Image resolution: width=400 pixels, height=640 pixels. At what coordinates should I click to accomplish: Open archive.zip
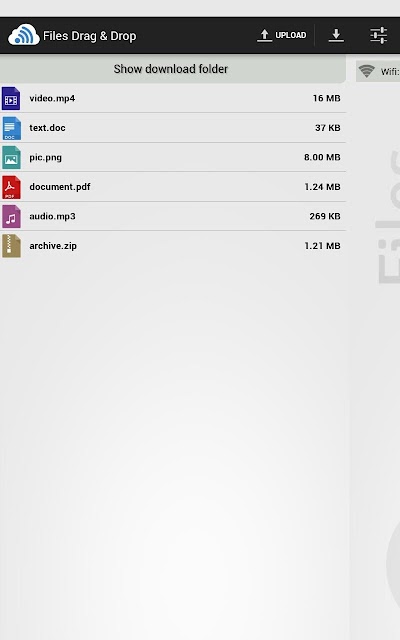coord(173,245)
